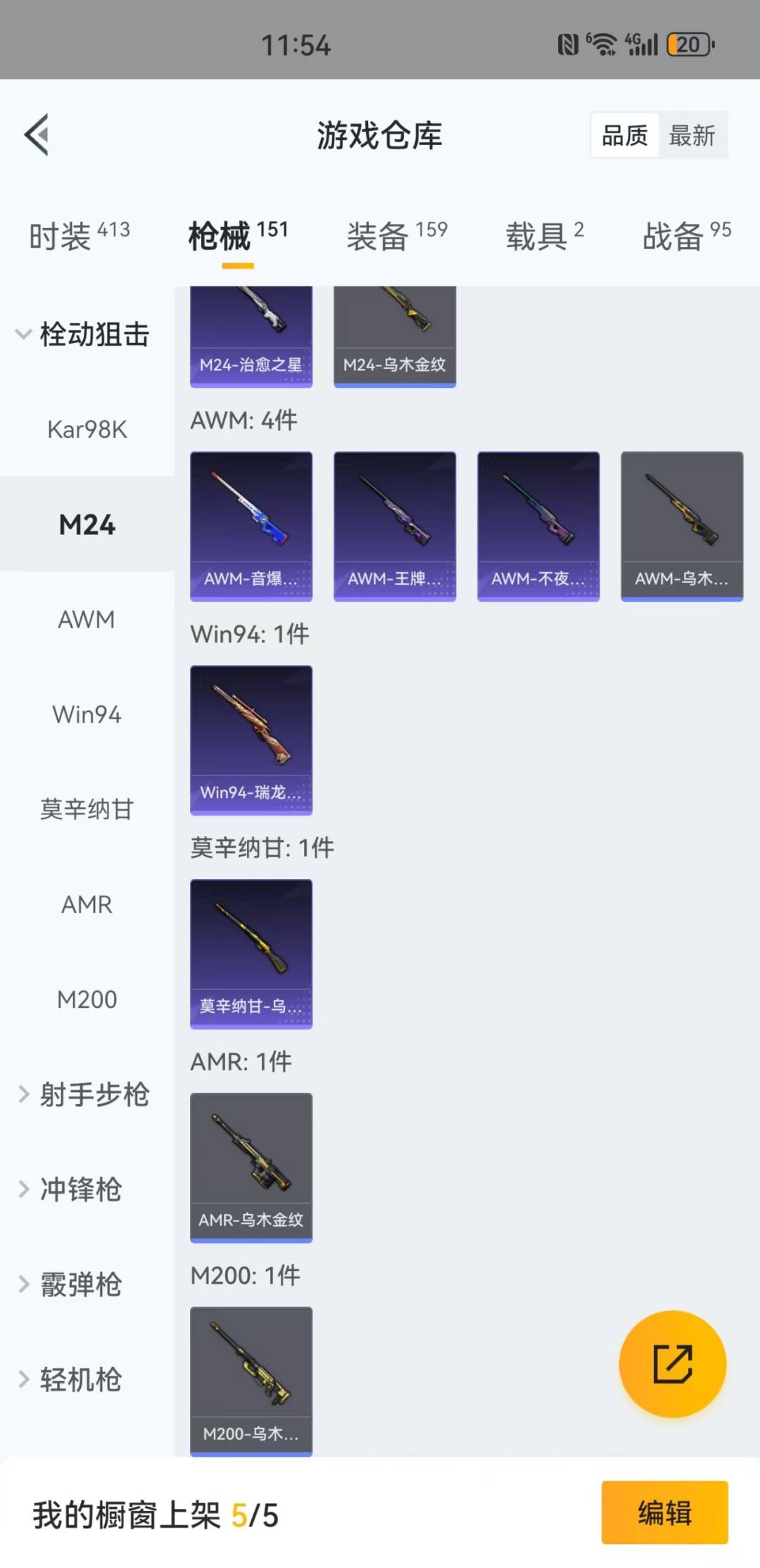Open the 载具 tab
Image resolution: width=760 pixels, height=1568 pixels.
(544, 236)
